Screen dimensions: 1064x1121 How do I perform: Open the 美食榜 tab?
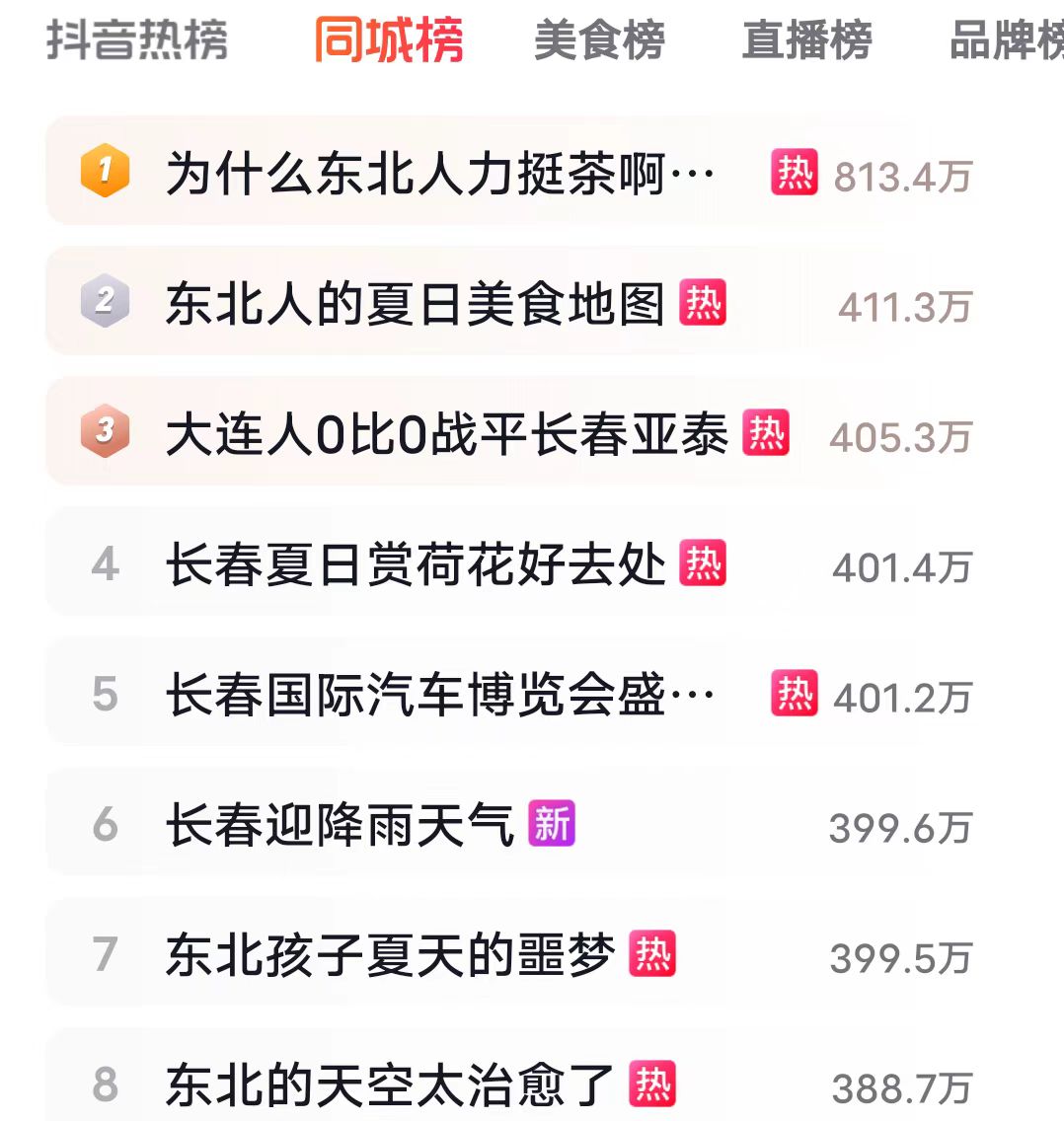point(599,41)
